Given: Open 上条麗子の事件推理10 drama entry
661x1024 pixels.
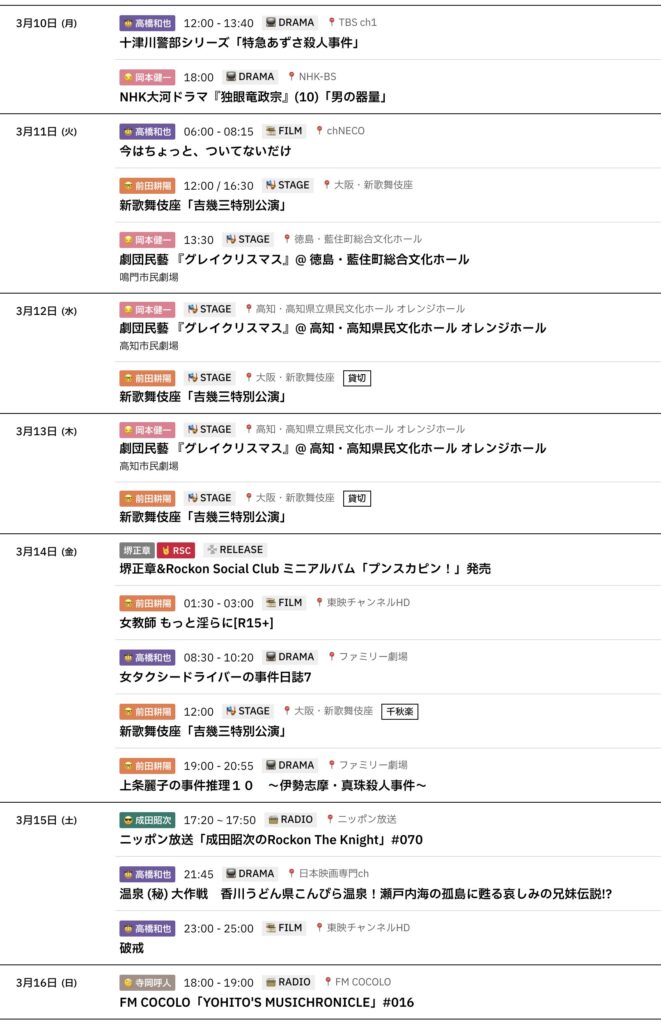Looking at the screenshot, I should coord(273,785).
